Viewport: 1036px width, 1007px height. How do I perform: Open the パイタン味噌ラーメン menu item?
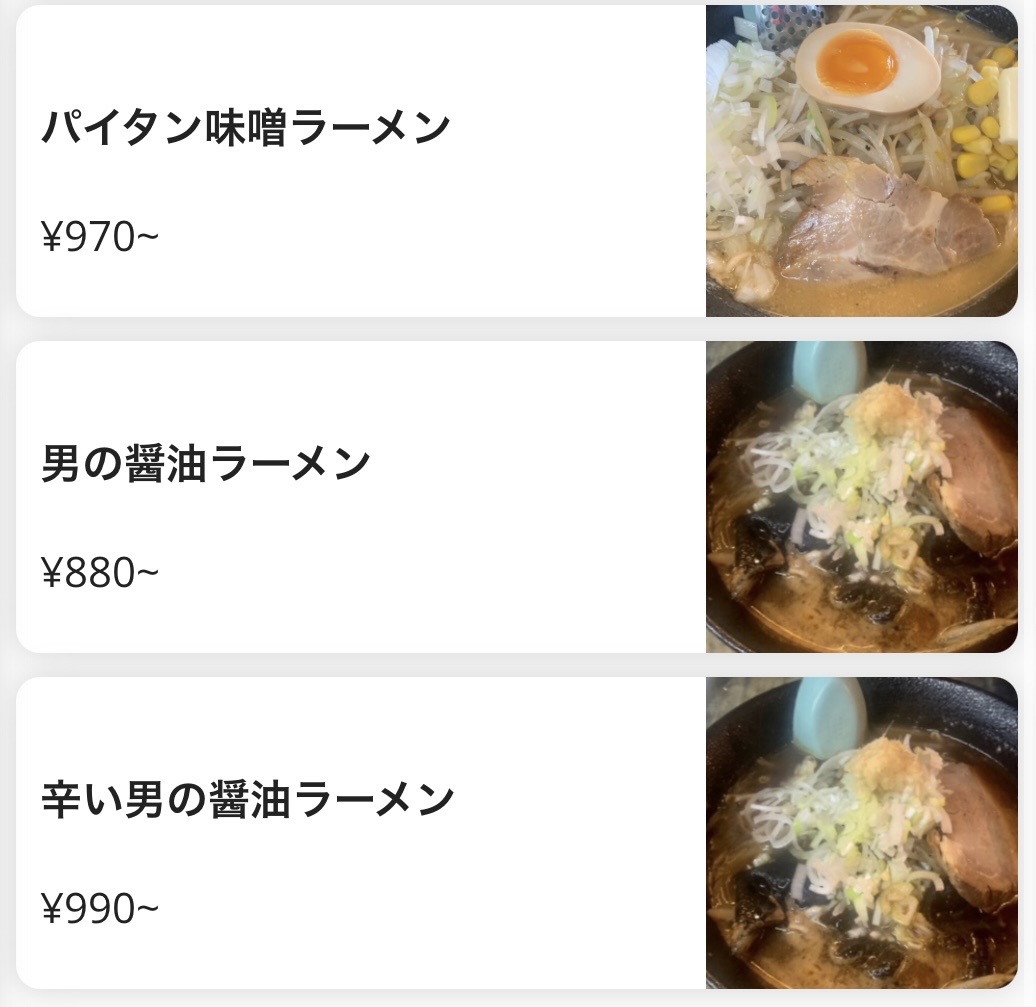coord(360,162)
